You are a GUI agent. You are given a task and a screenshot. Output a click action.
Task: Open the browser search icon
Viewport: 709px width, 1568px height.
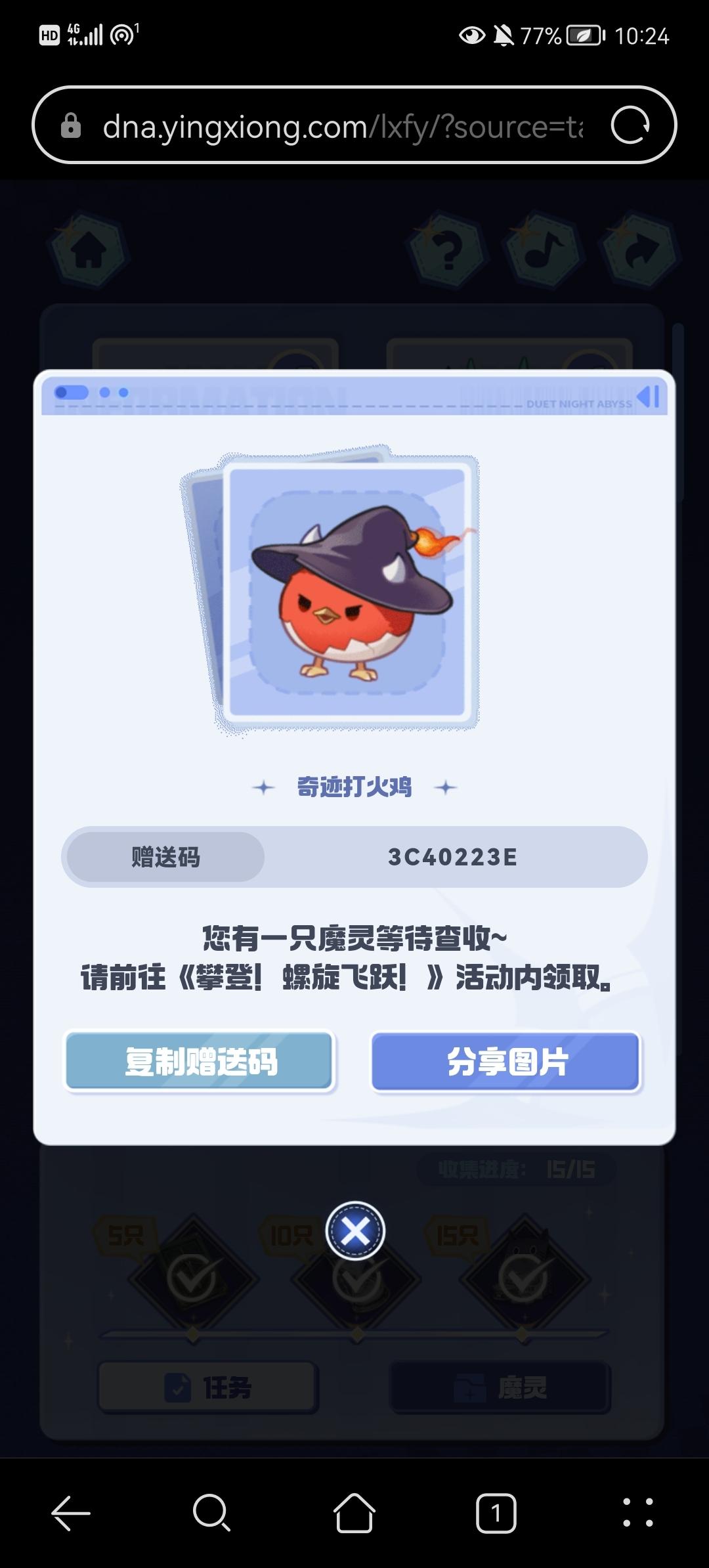211,1513
